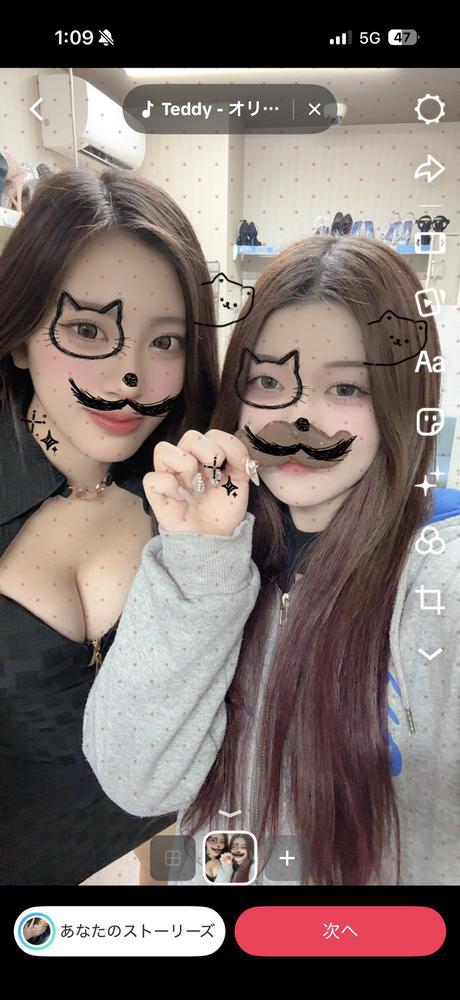Add text with the Aa tool
460x1000 pixels.
[429, 364]
